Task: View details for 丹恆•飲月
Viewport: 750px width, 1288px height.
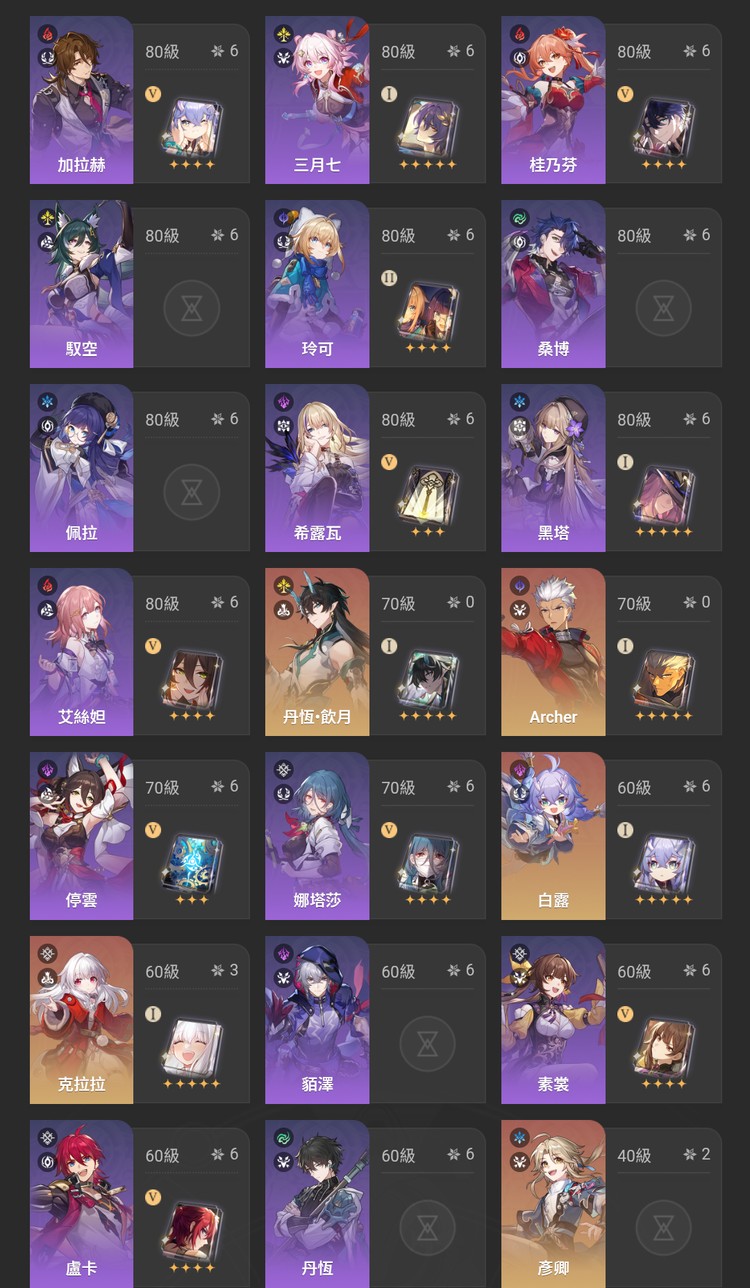Action: coord(375,652)
